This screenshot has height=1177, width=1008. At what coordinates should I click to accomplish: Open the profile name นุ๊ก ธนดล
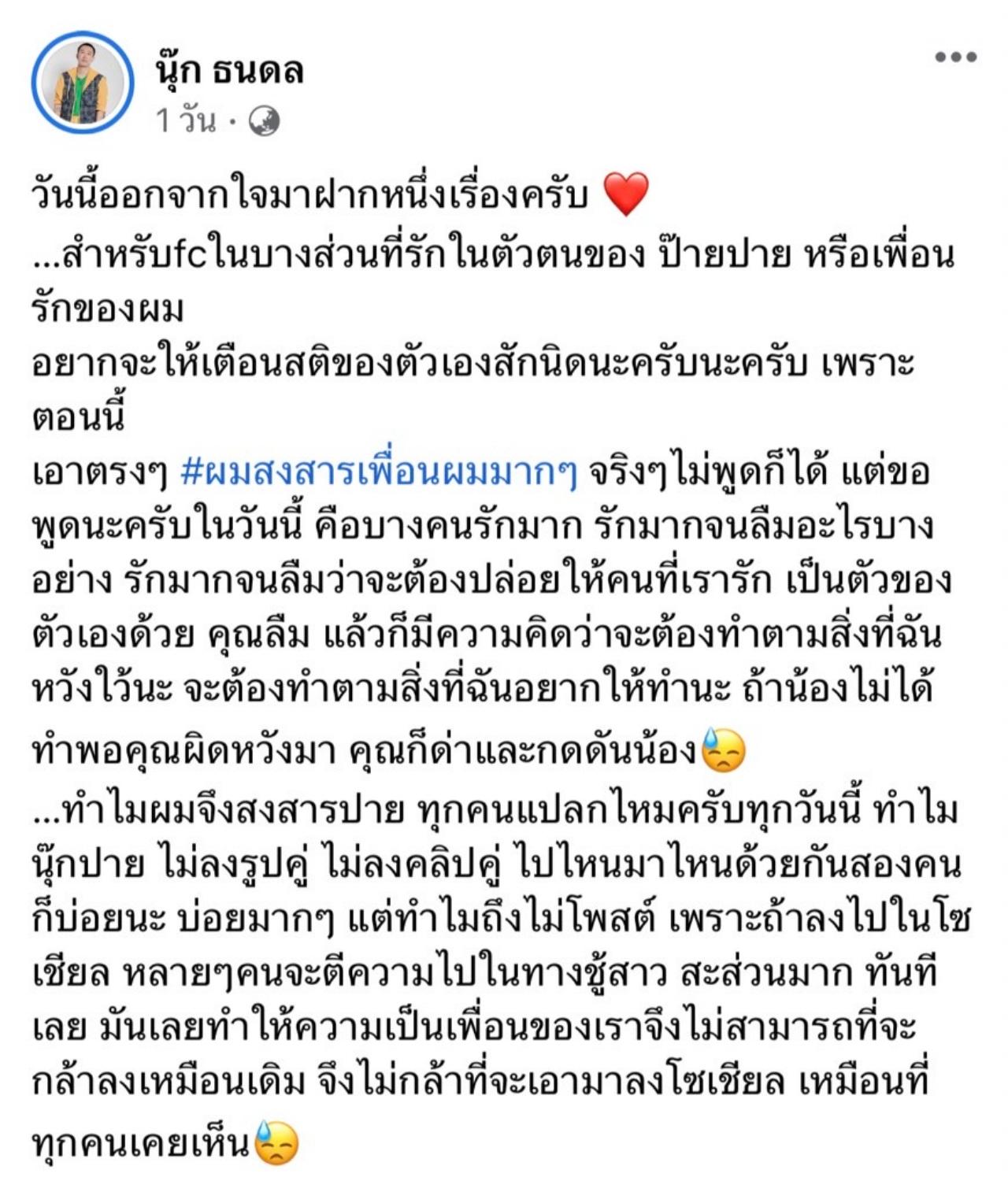(x=229, y=70)
